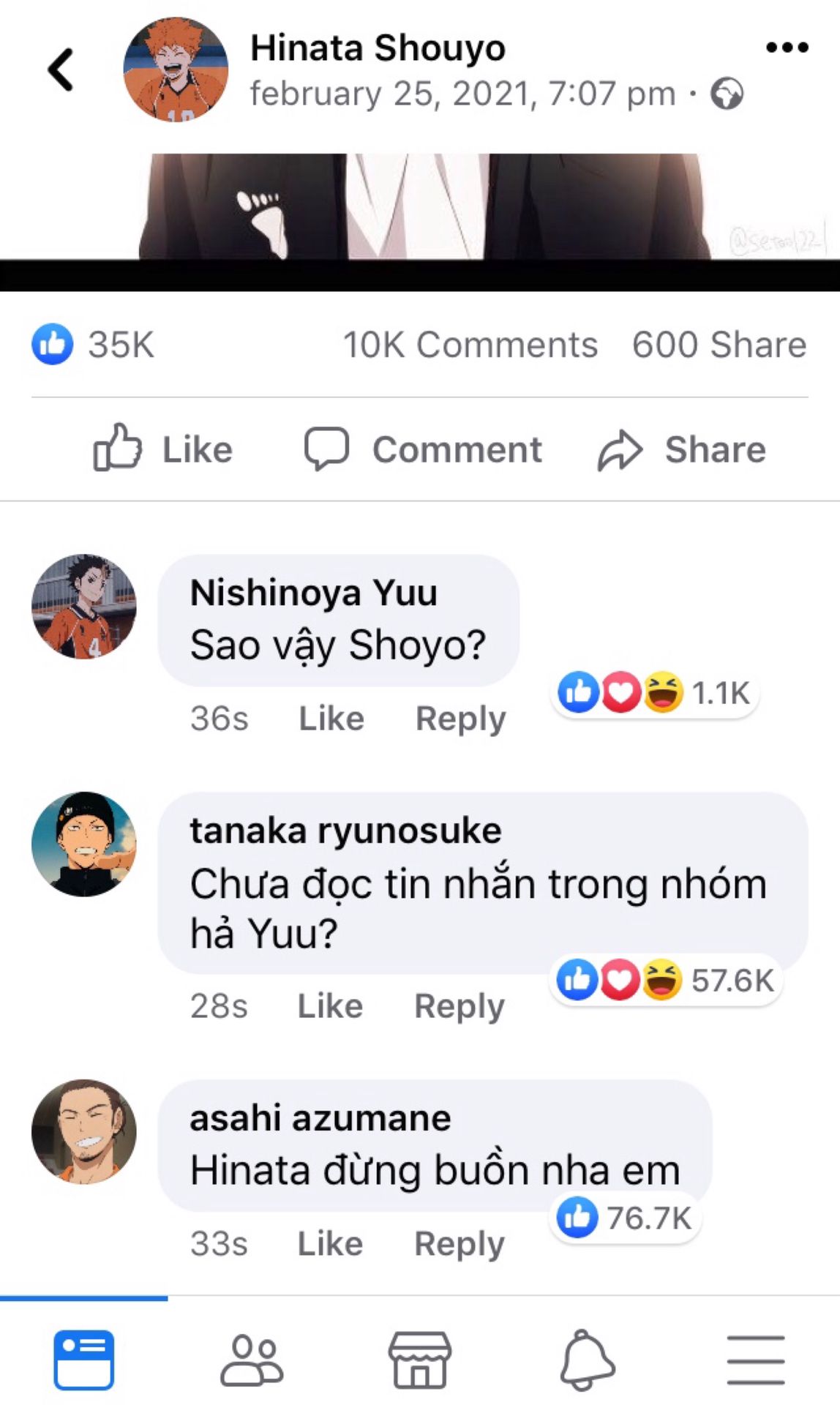Switch to the Friends tab
This screenshot has width=840, height=1405.
251,1360
